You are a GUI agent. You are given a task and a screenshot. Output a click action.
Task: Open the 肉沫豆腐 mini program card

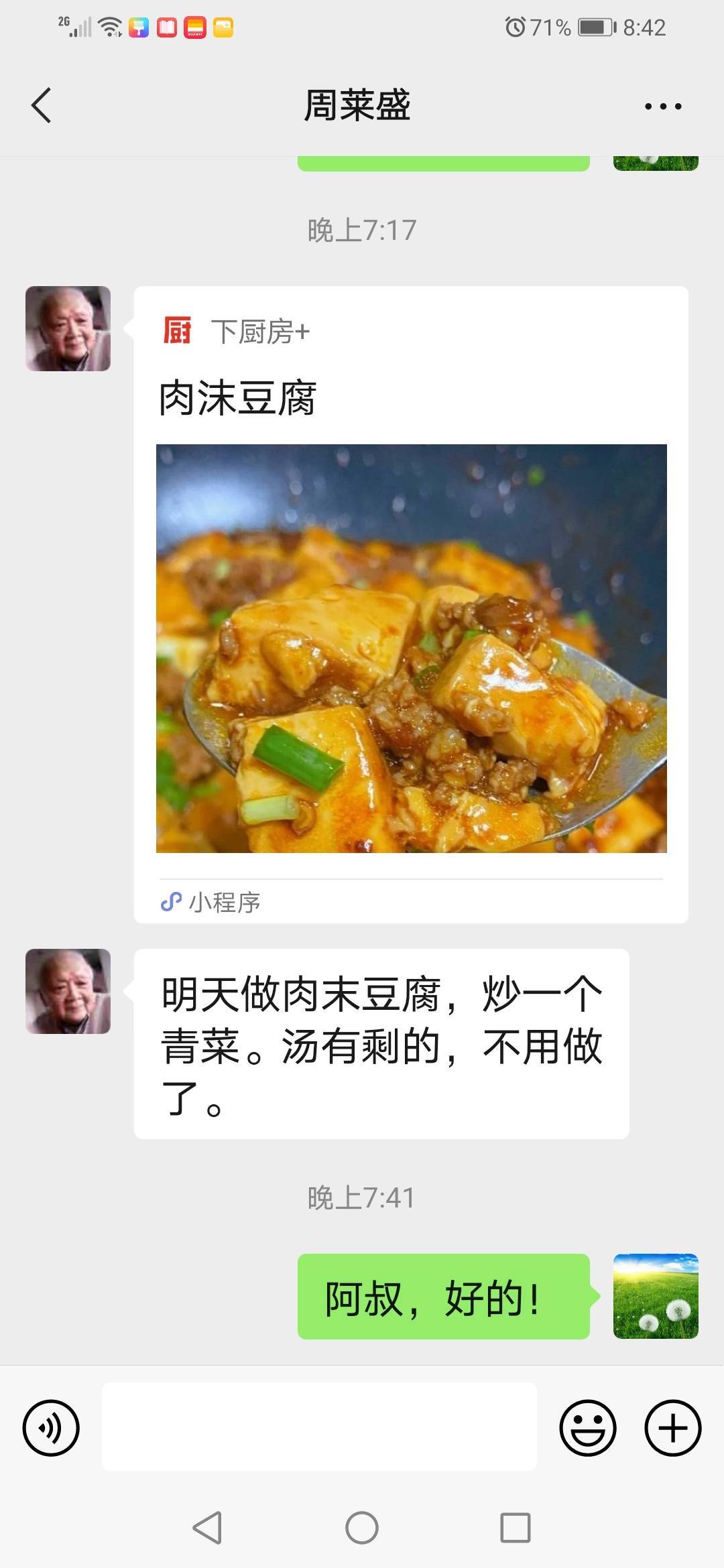click(x=411, y=603)
